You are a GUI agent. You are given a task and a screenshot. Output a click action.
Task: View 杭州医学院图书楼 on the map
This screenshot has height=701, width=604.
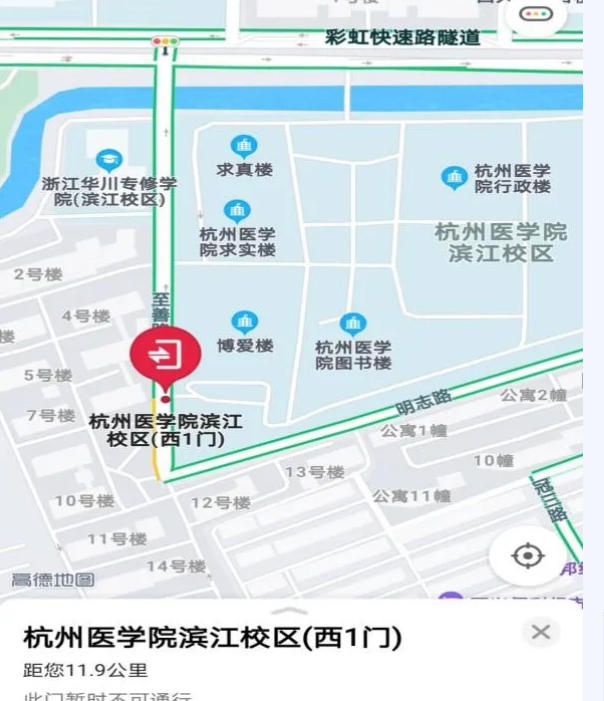[352, 323]
